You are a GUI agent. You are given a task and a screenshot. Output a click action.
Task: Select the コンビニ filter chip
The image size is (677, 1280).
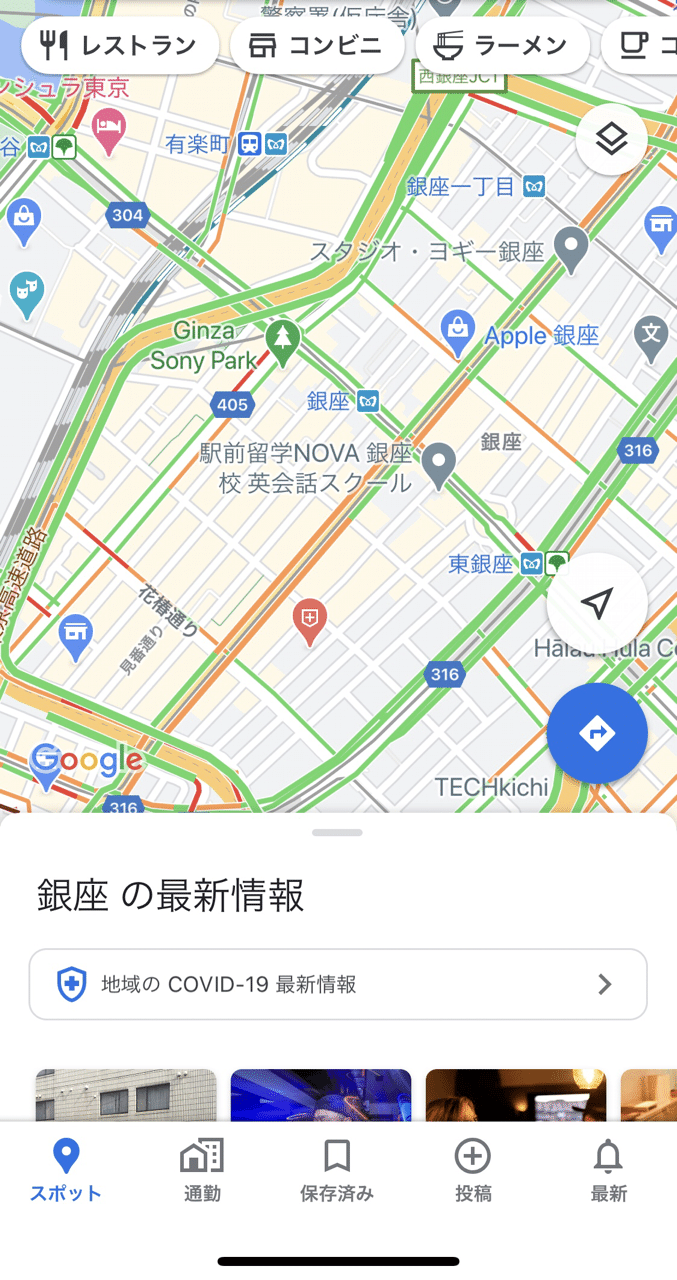pos(317,45)
